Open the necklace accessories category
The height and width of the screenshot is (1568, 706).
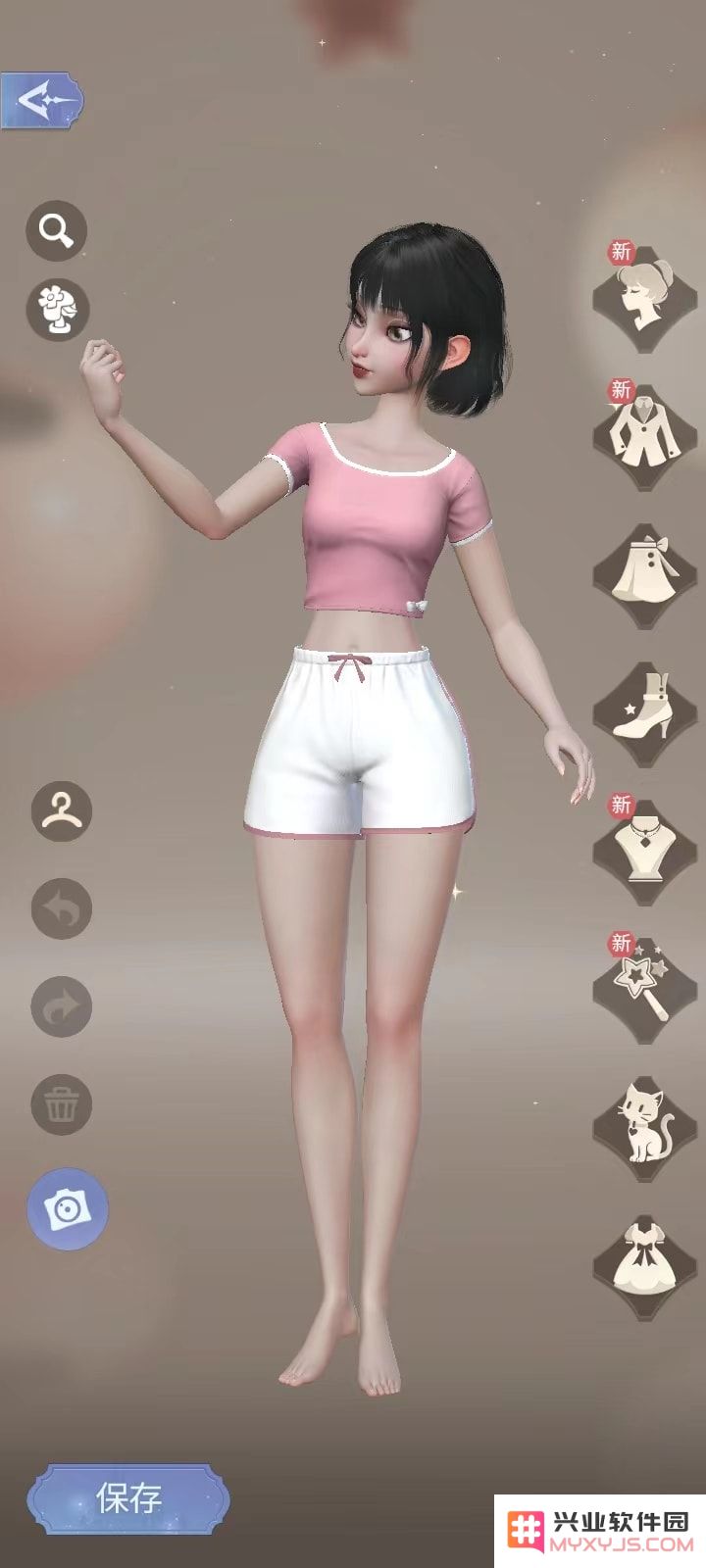point(644,851)
